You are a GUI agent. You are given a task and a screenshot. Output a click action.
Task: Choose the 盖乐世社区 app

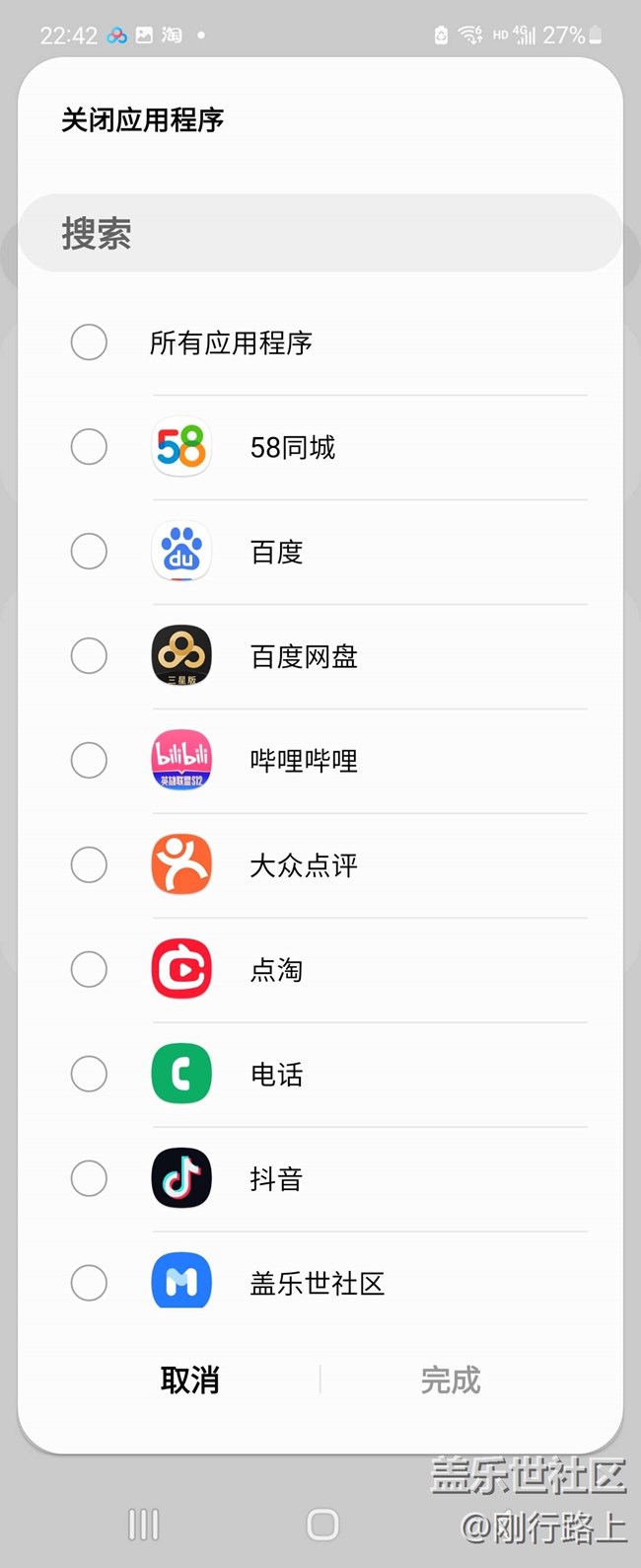89,1283
